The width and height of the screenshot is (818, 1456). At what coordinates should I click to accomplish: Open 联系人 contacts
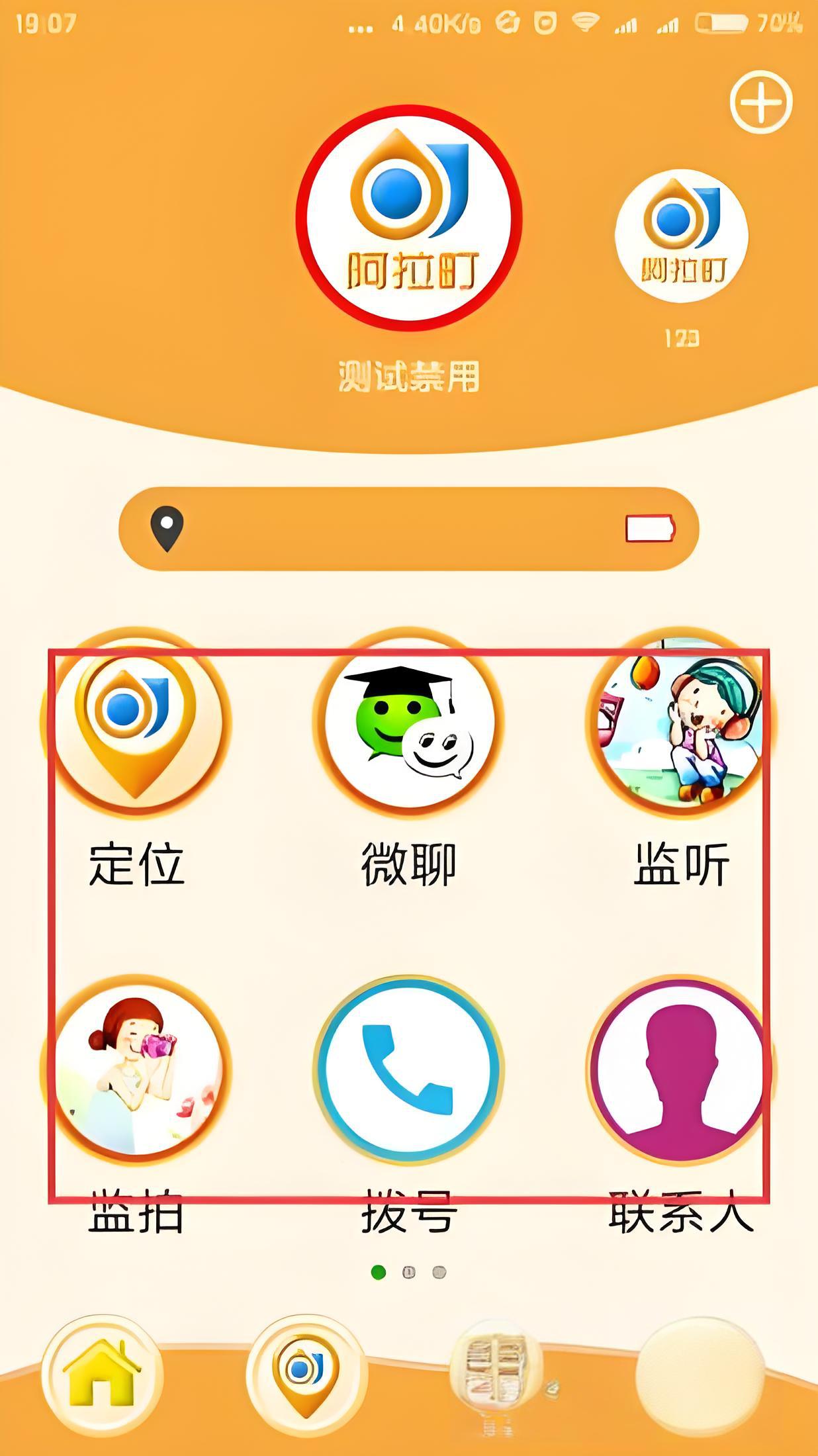(680, 1069)
